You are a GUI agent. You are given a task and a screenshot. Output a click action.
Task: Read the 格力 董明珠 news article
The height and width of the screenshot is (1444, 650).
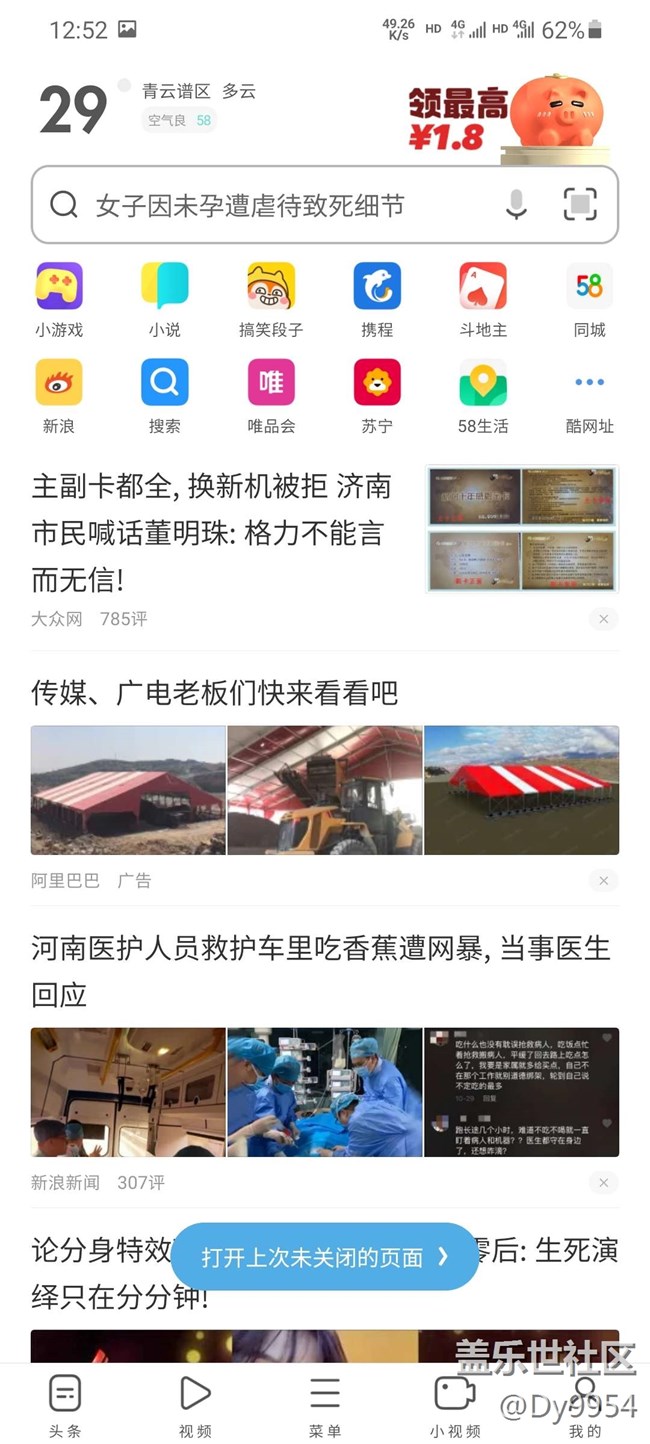pos(212,533)
